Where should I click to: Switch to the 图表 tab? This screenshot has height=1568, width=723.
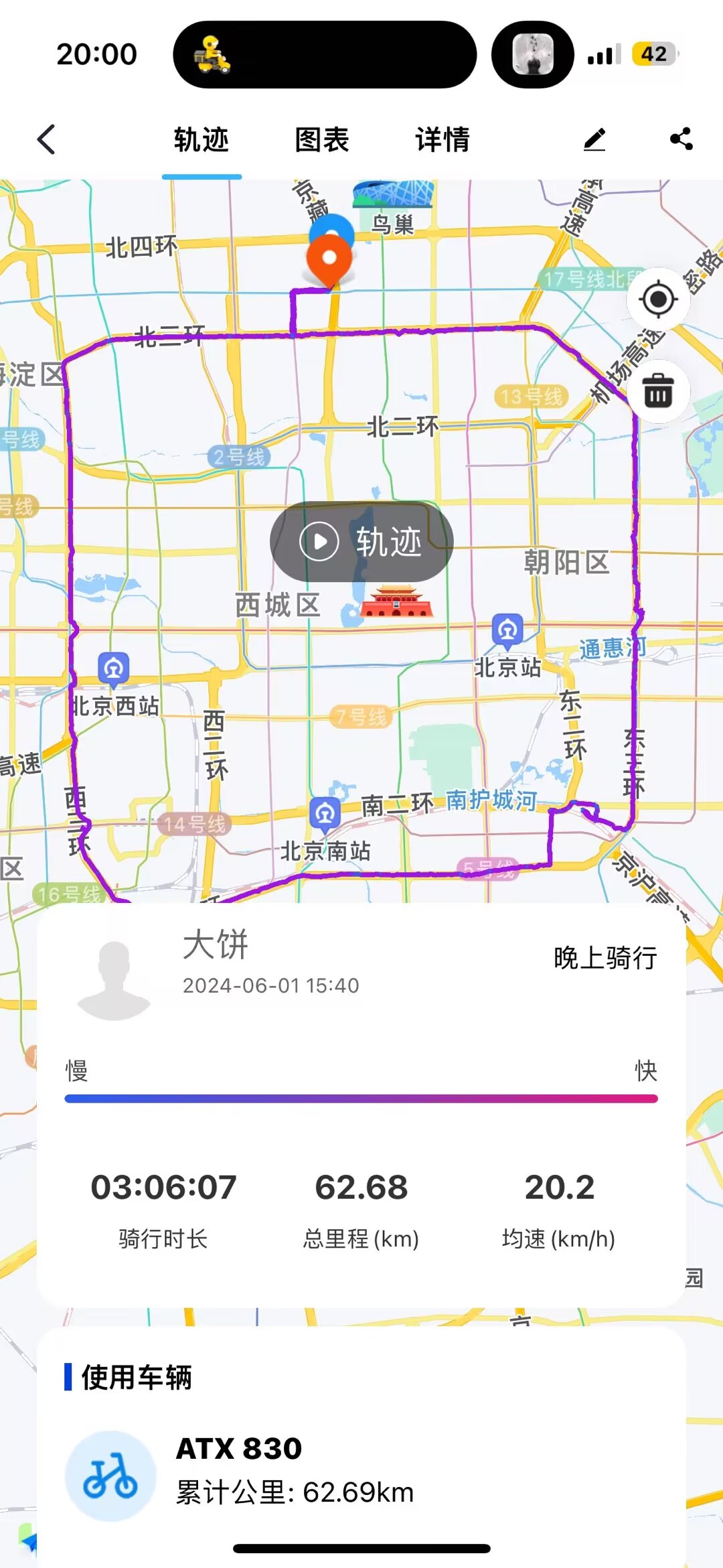point(322,139)
